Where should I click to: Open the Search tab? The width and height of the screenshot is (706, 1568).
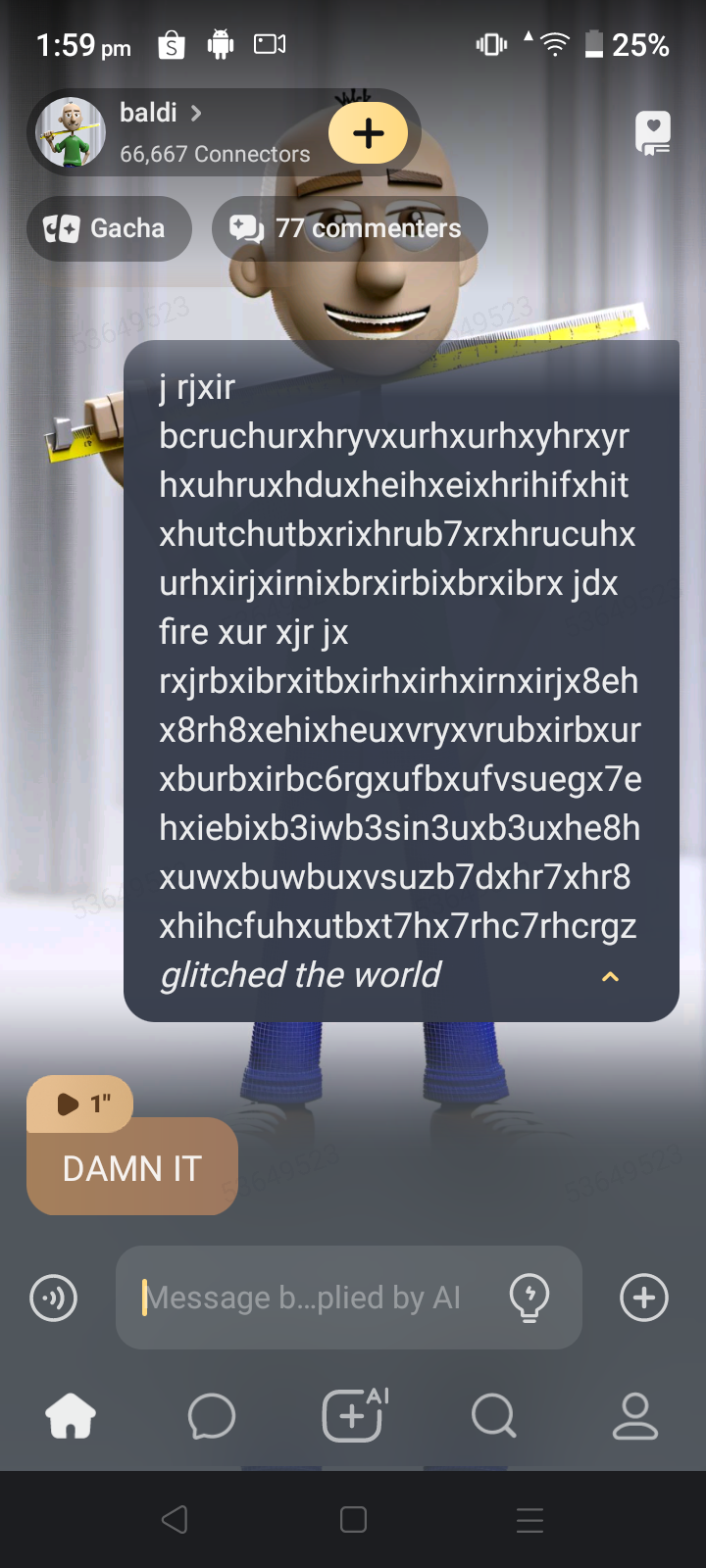[493, 1416]
